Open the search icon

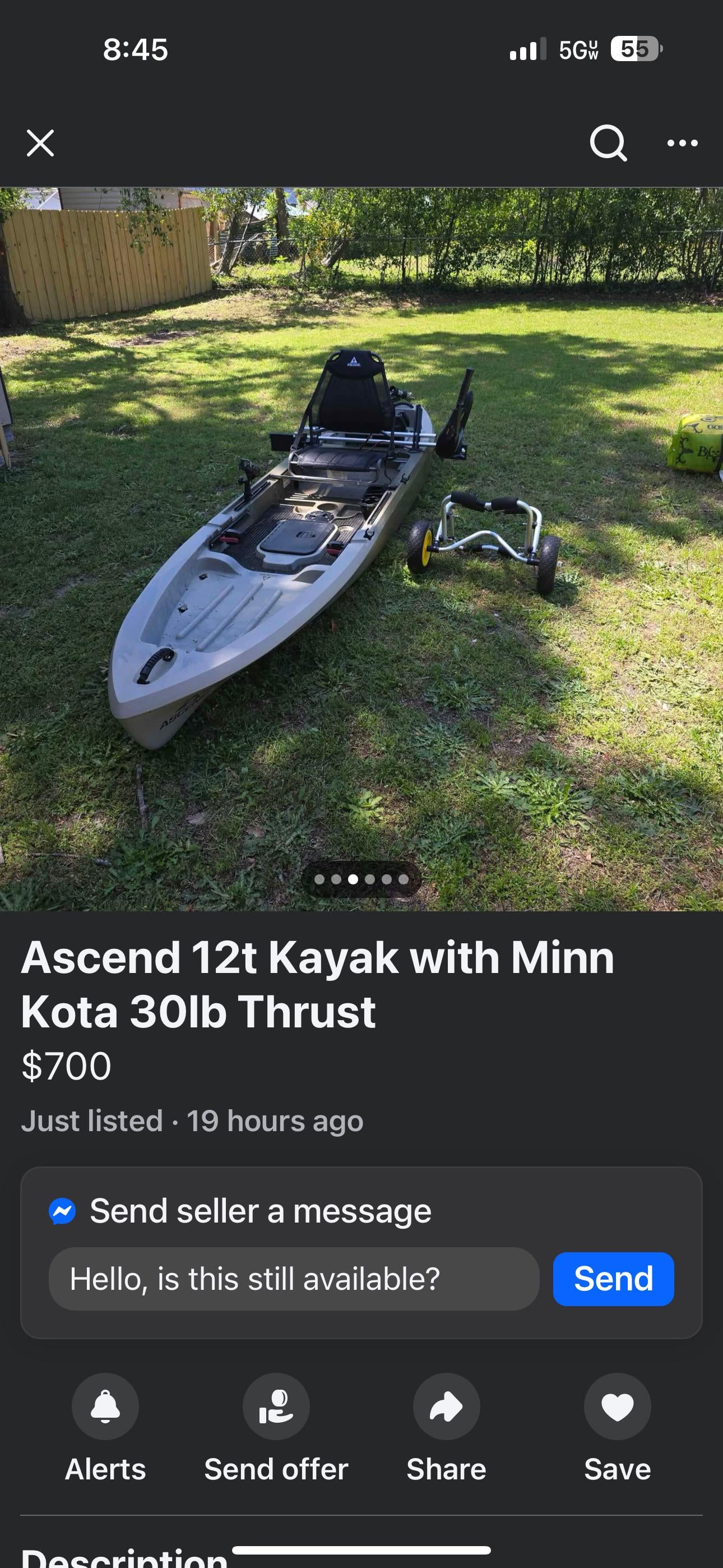608,143
